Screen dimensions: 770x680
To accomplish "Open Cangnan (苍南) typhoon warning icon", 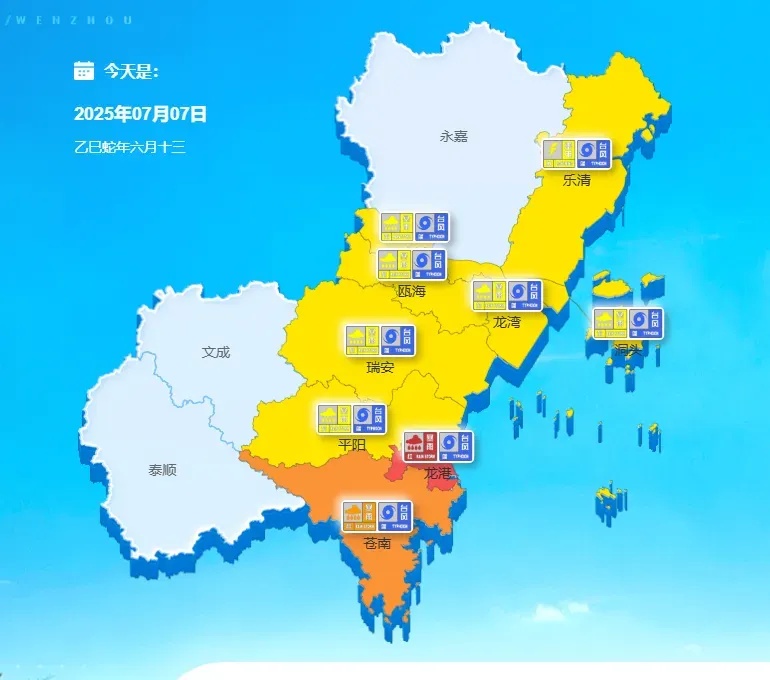I will click(394, 516).
